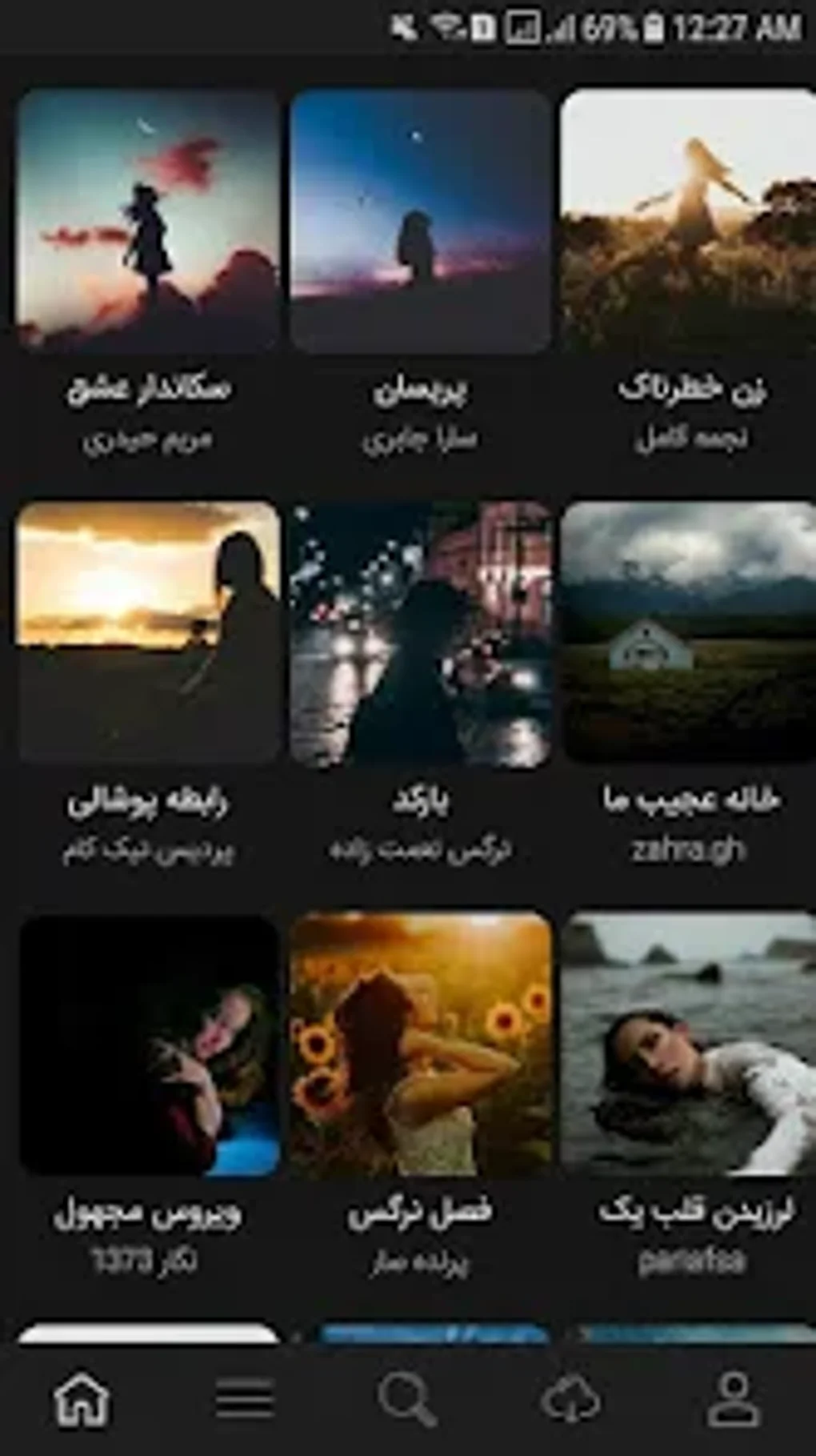The height and width of the screenshot is (1456, 816).
Task: Open the cloud downloads tab
Action: pos(570,1400)
